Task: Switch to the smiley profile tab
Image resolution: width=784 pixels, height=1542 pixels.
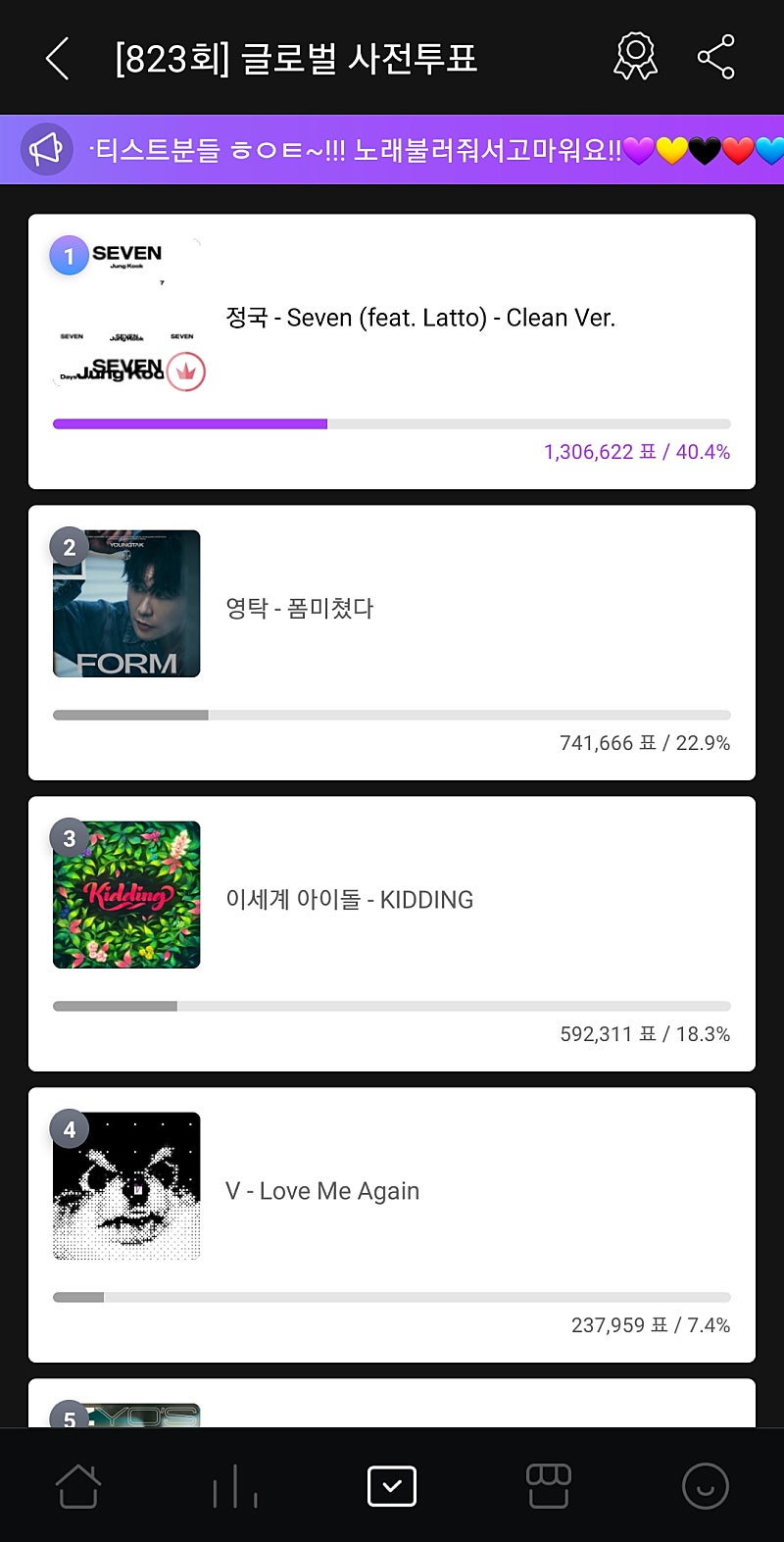Action: [x=705, y=1486]
